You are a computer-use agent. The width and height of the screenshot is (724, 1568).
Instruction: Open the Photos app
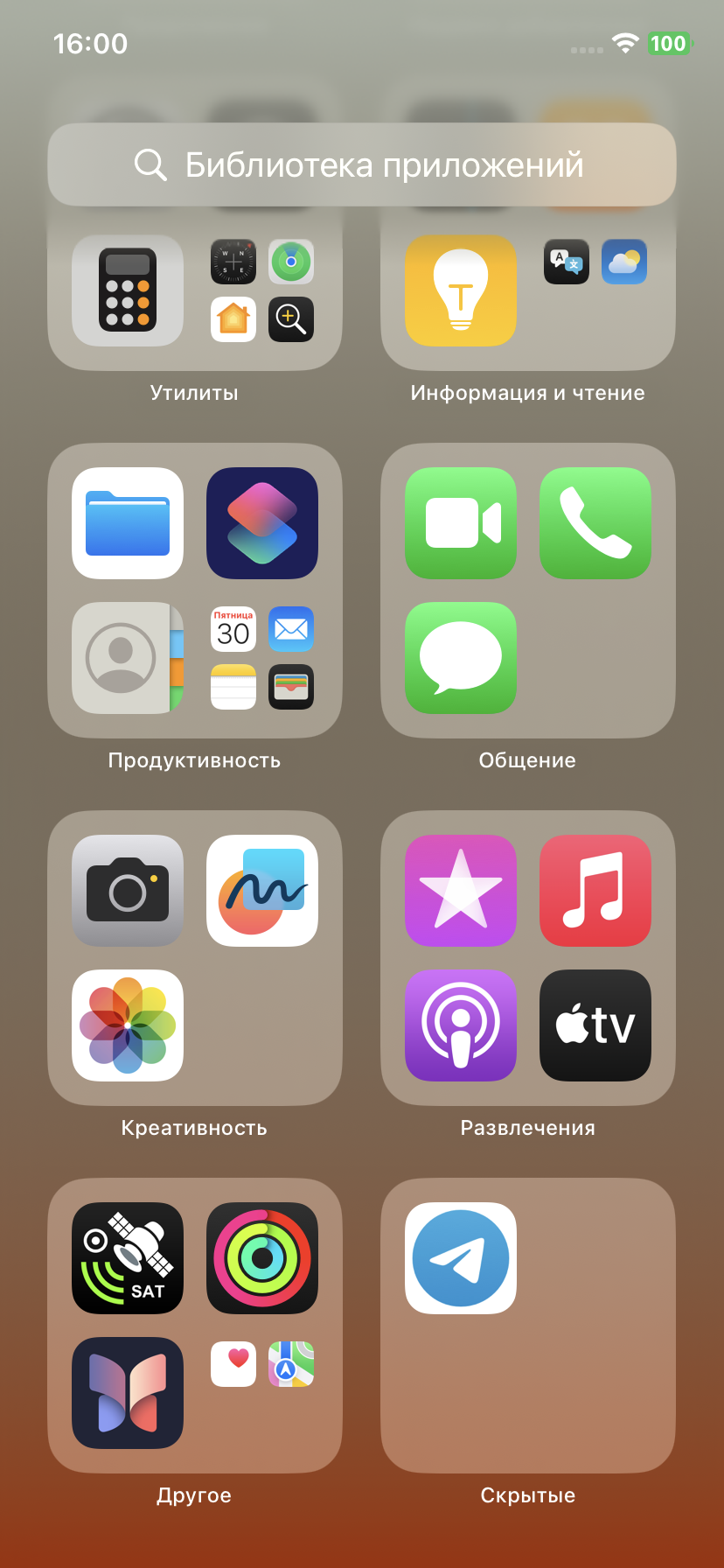(x=128, y=1025)
